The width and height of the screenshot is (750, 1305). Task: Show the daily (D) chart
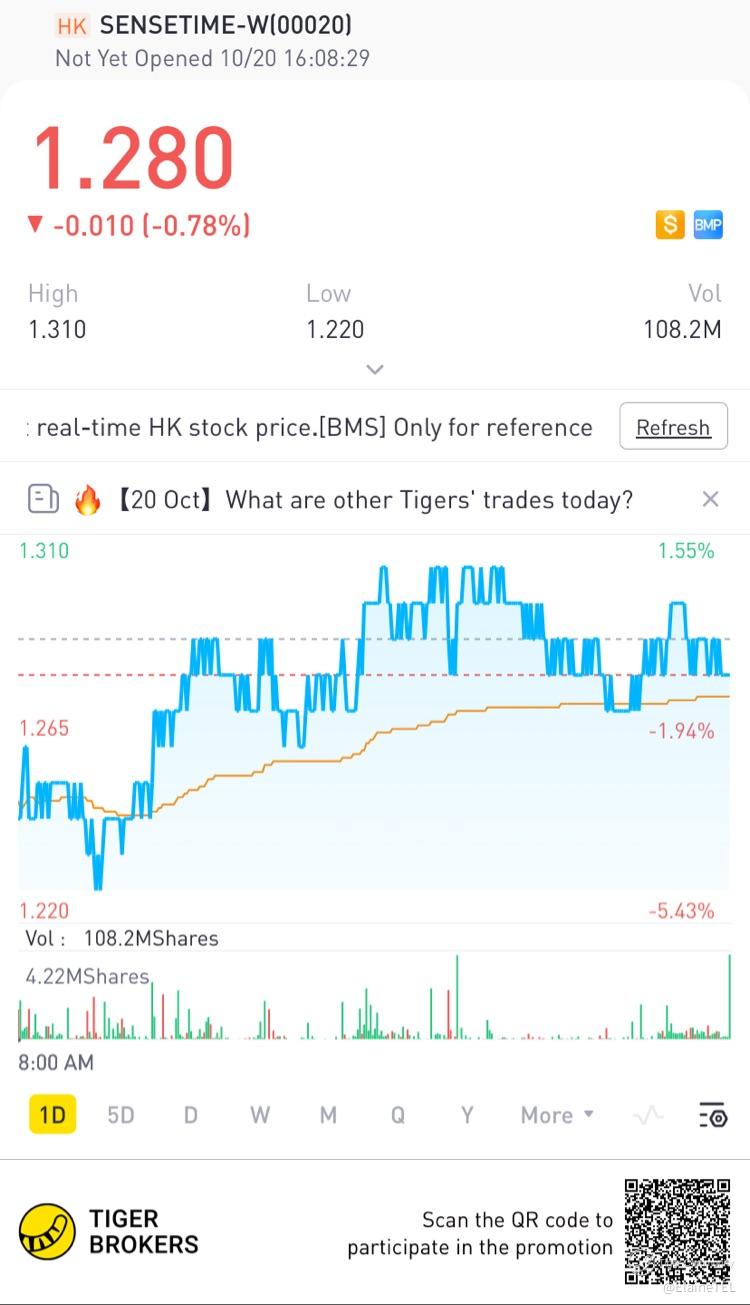(x=190, y=1115)
